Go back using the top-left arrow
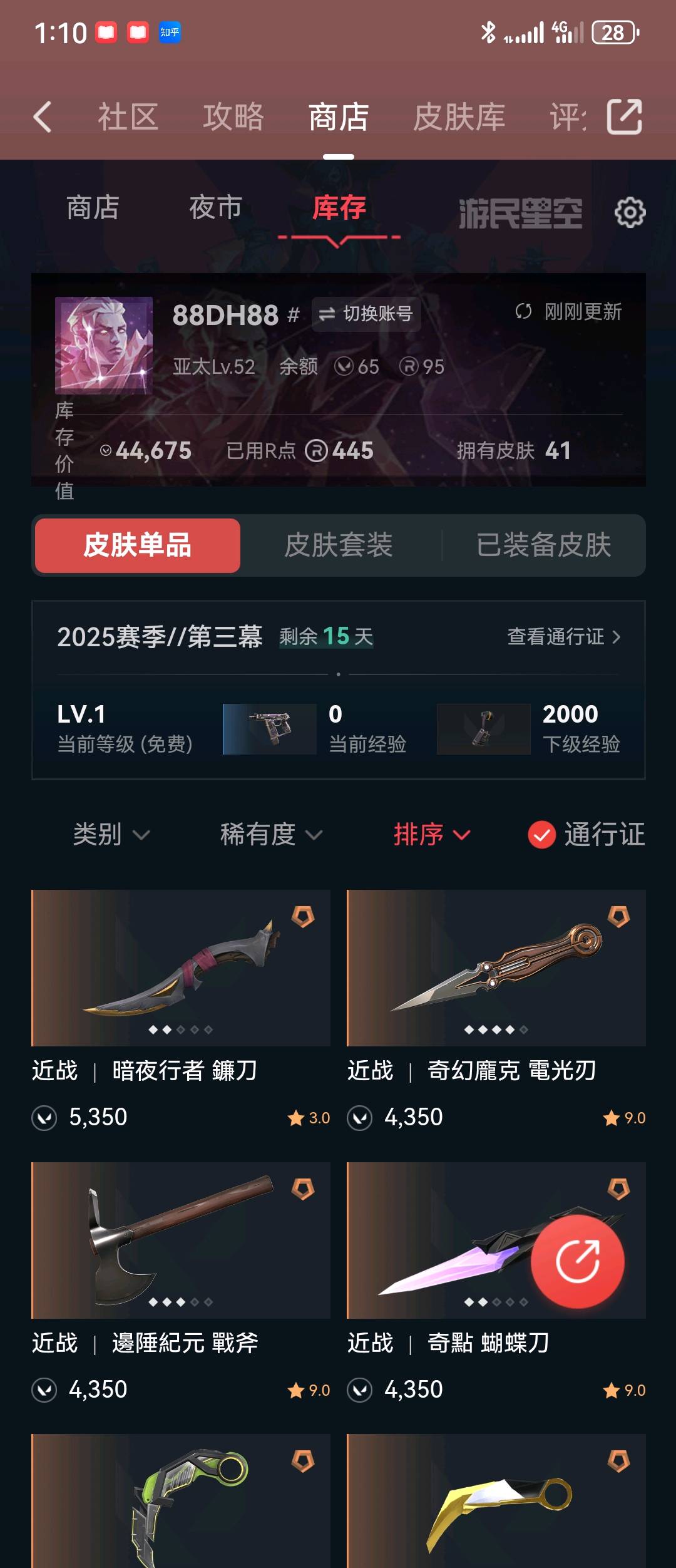Viewport: 676px width, 1568px height. 43,117
